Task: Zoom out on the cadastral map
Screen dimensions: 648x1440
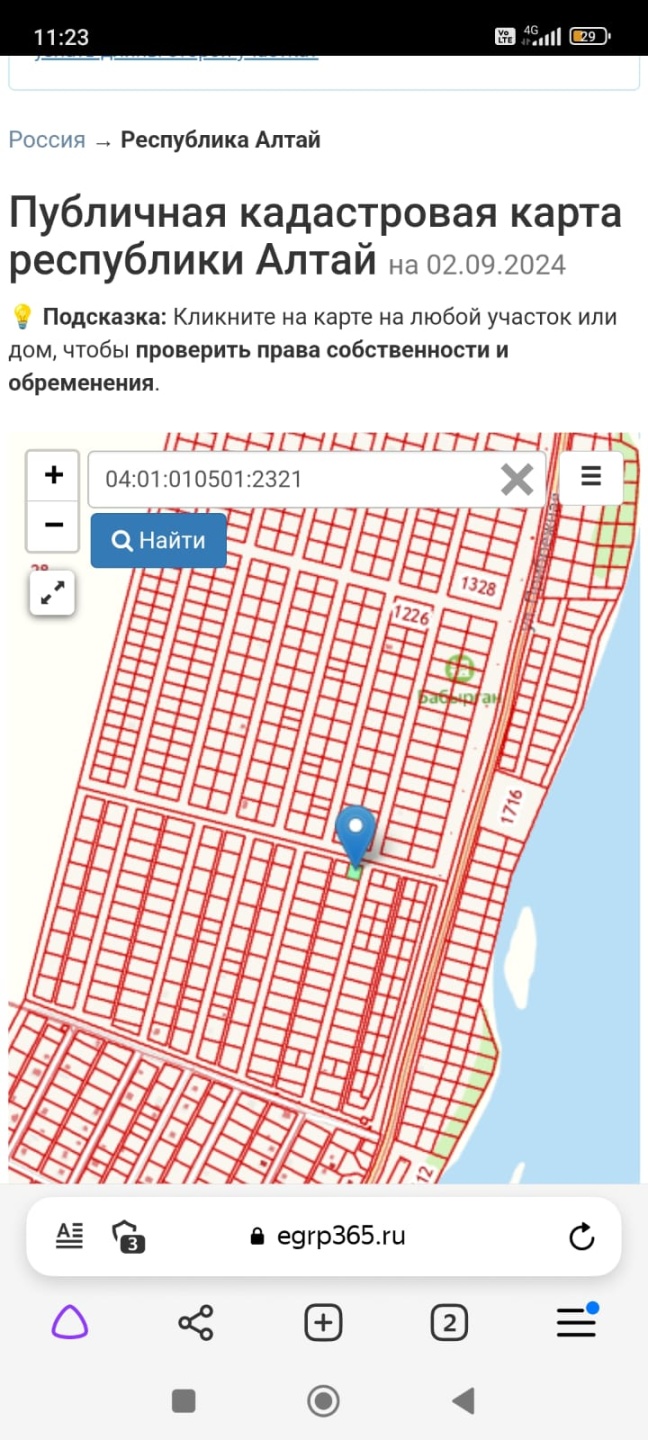Action: pyautogui.click(x=53, y=525)
